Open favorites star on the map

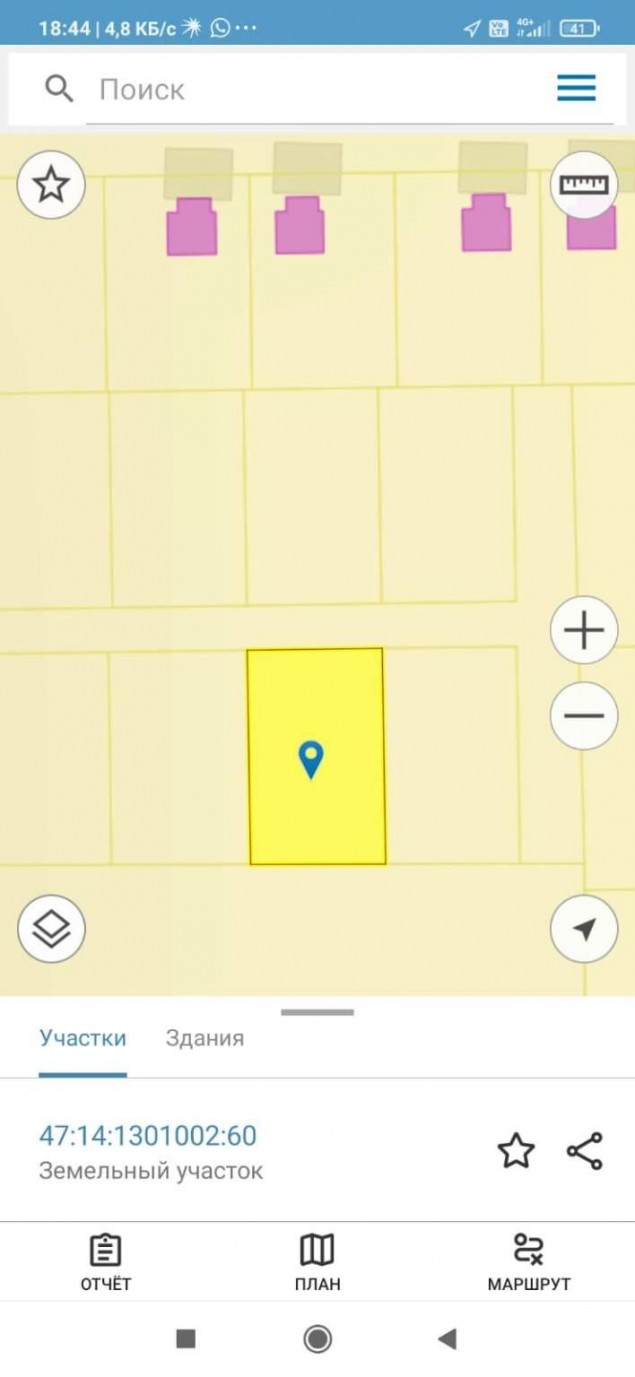51,185
